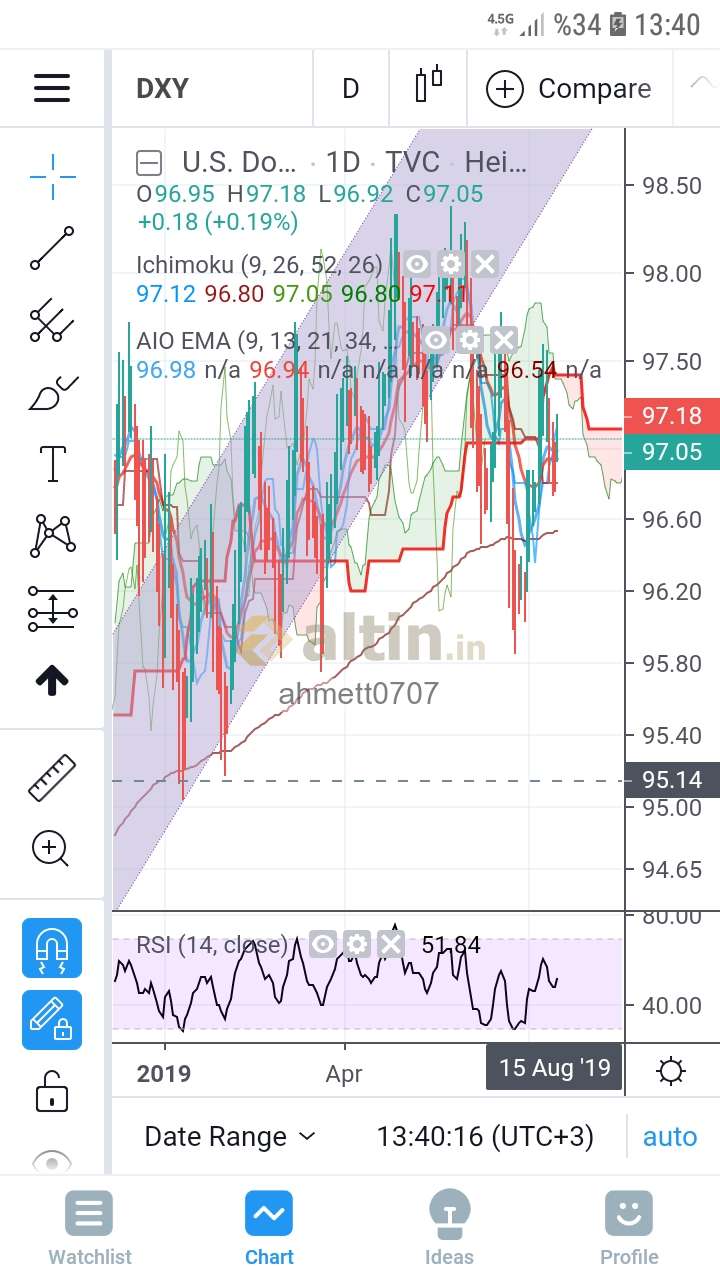The image size is (720, 1280).
Task: Change the DXY symbol
Action: coord(162,88)
